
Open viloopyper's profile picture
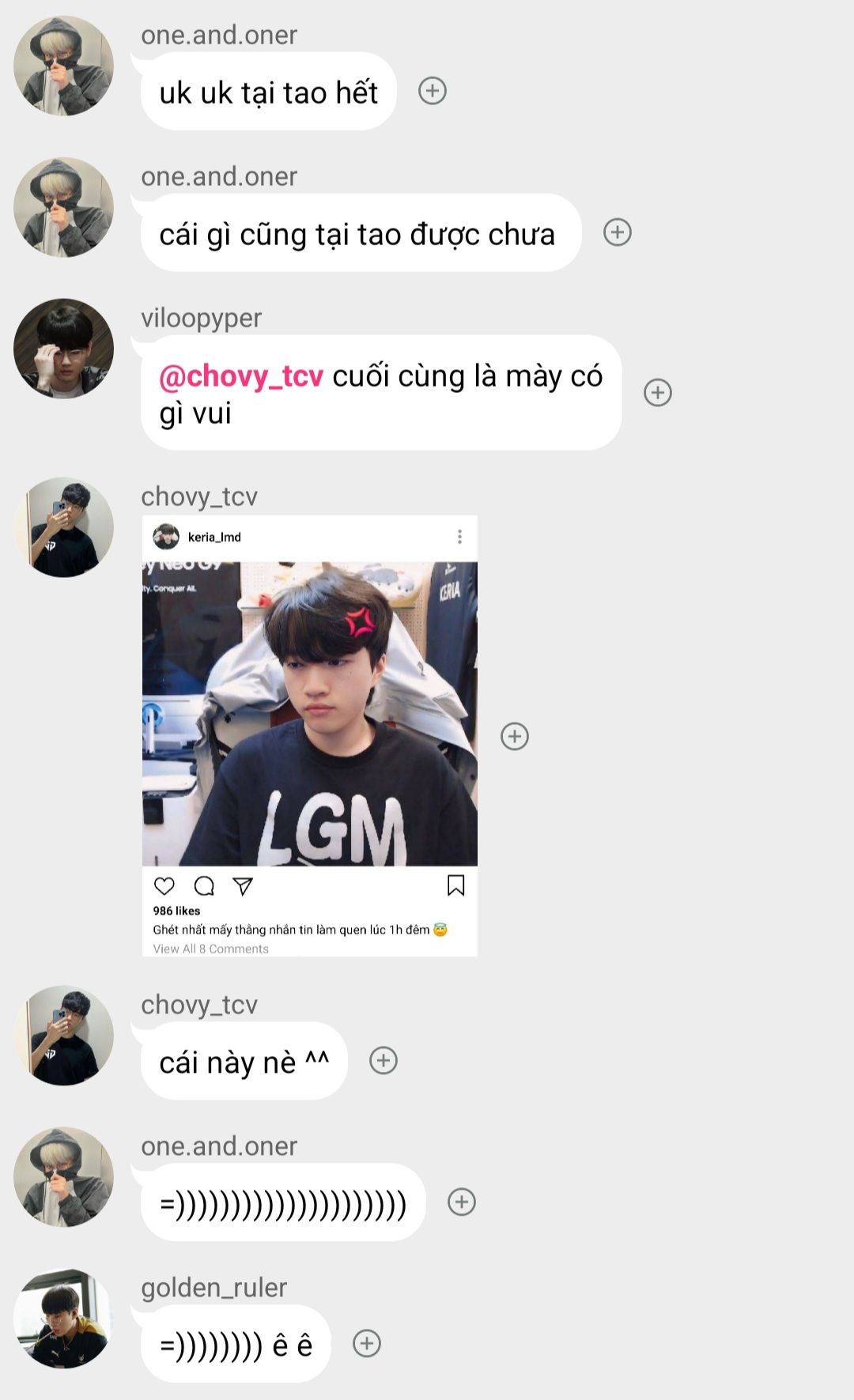[63, 349]
